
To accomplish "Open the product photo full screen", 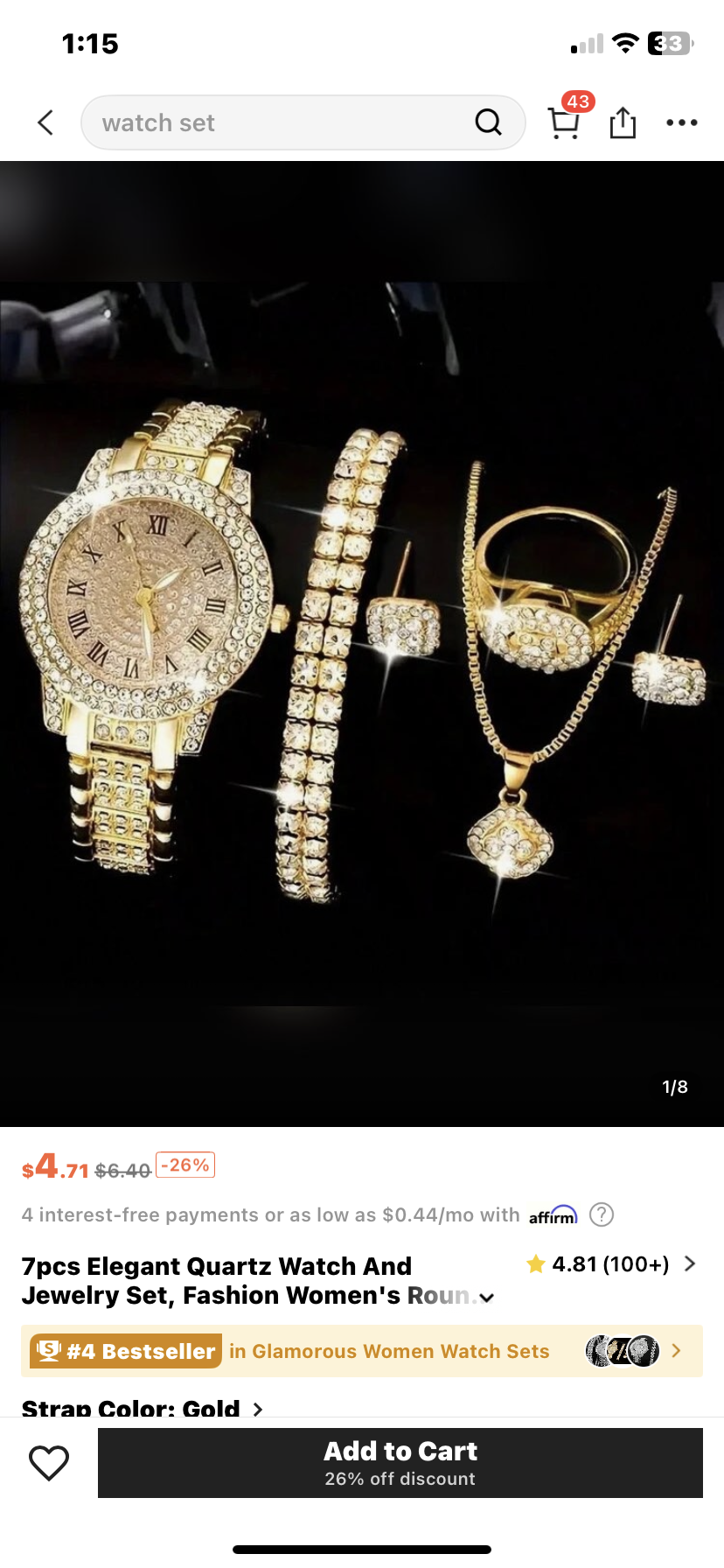I will coord(362,643).
